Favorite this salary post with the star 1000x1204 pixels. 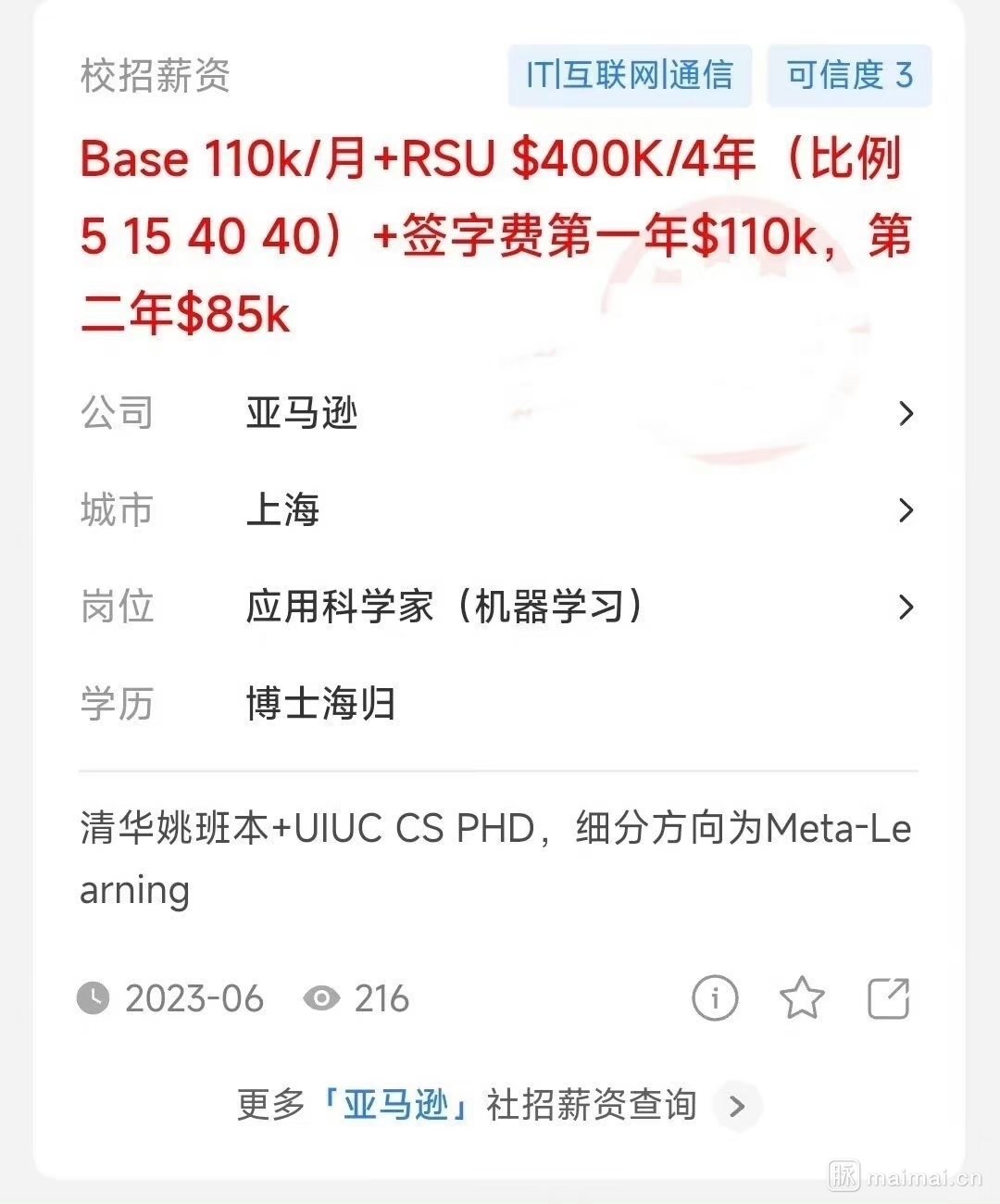pyautogui.click(x=802, y=998)
